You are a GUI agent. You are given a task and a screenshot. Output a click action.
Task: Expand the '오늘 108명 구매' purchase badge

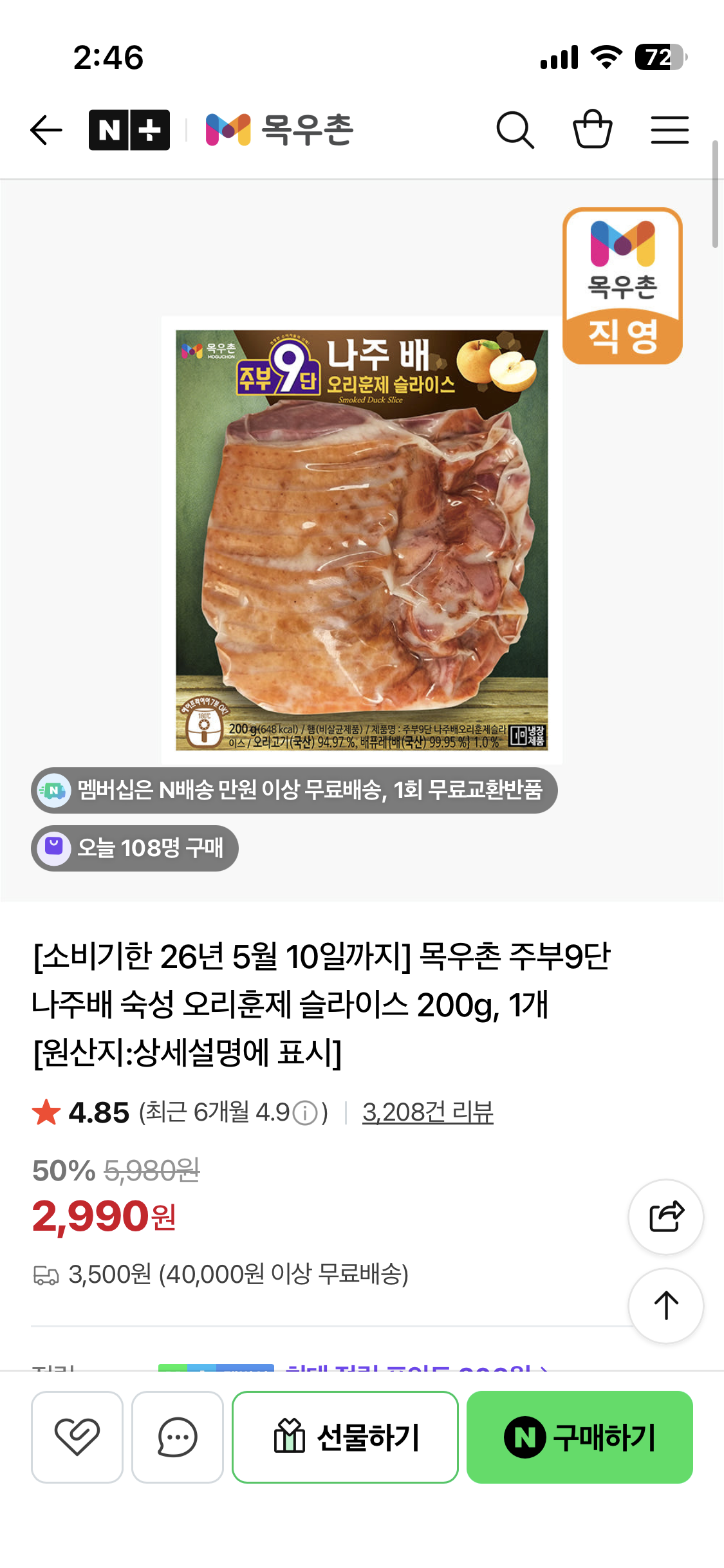pos(135,848)
